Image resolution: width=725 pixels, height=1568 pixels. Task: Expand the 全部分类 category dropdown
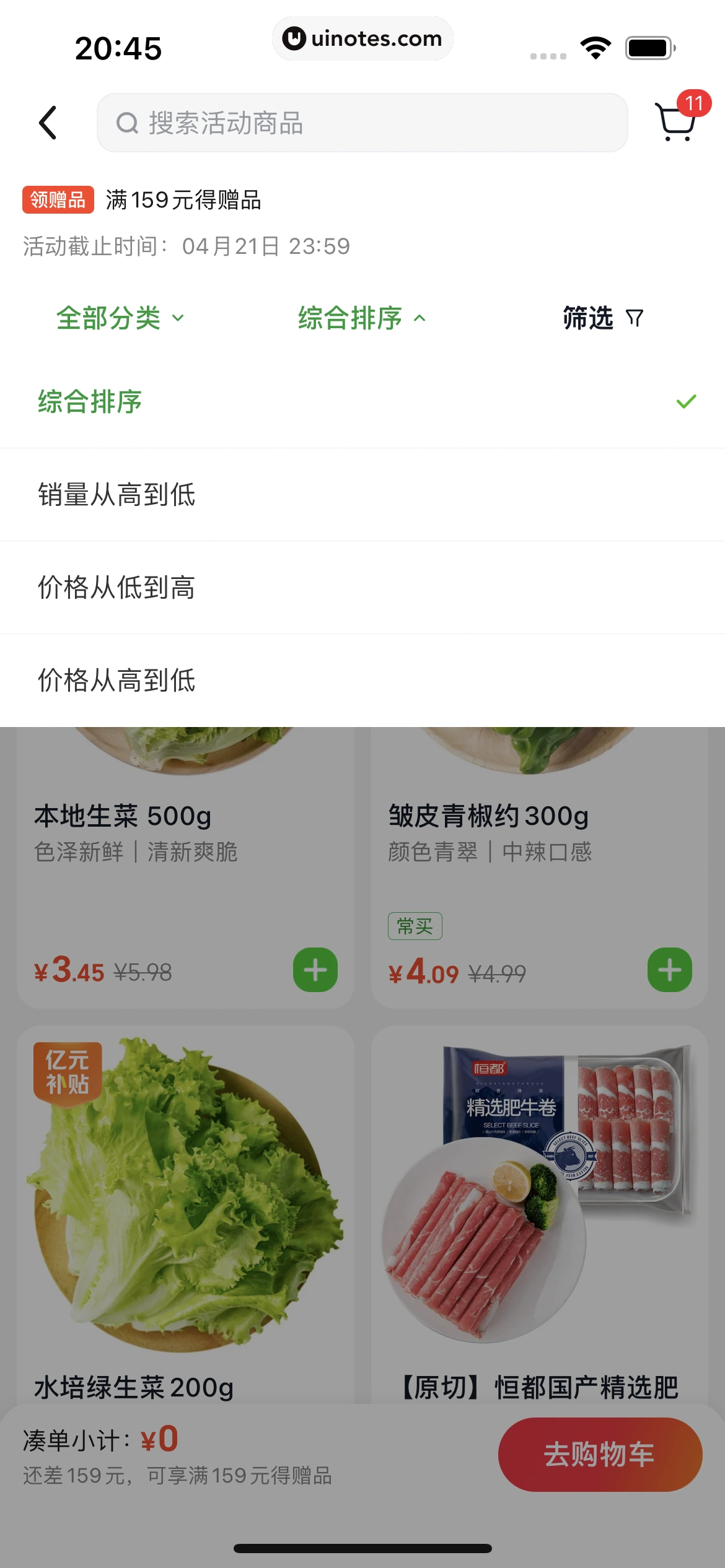click(x=120, y=318)
